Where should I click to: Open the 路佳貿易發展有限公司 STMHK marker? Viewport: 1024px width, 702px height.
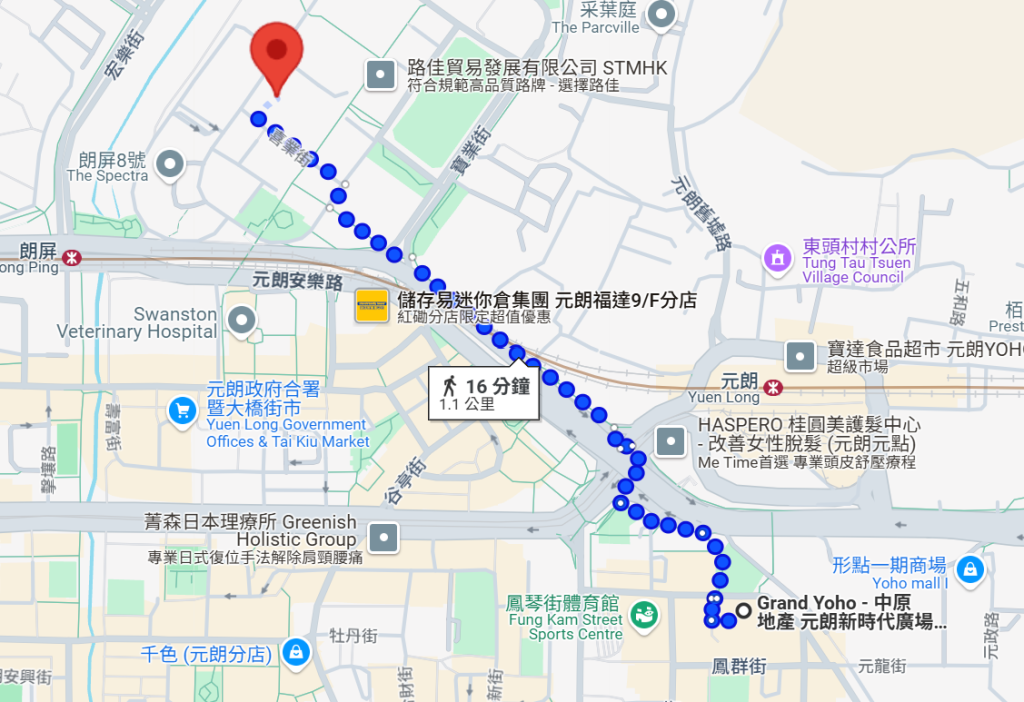[381, 75]
